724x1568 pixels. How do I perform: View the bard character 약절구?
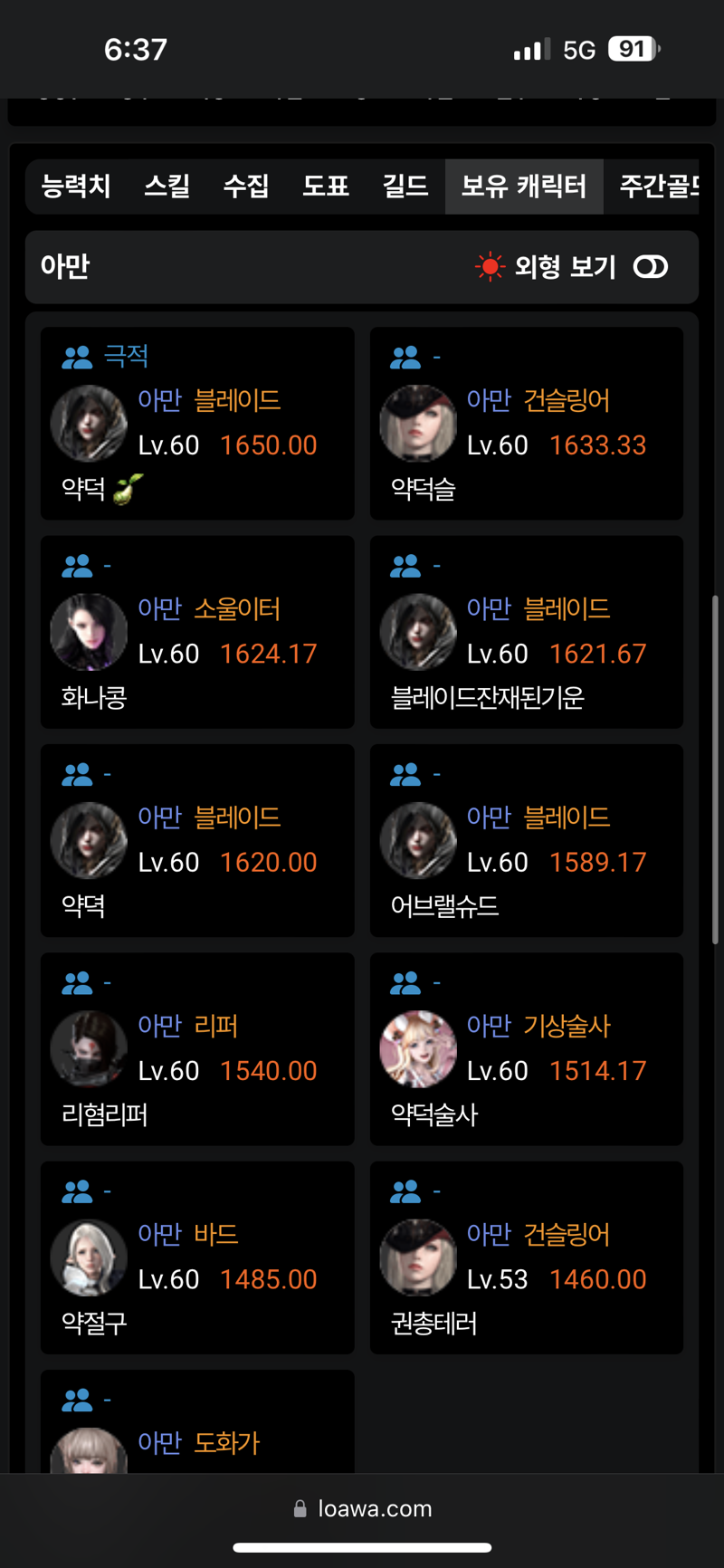[196, 1257]
